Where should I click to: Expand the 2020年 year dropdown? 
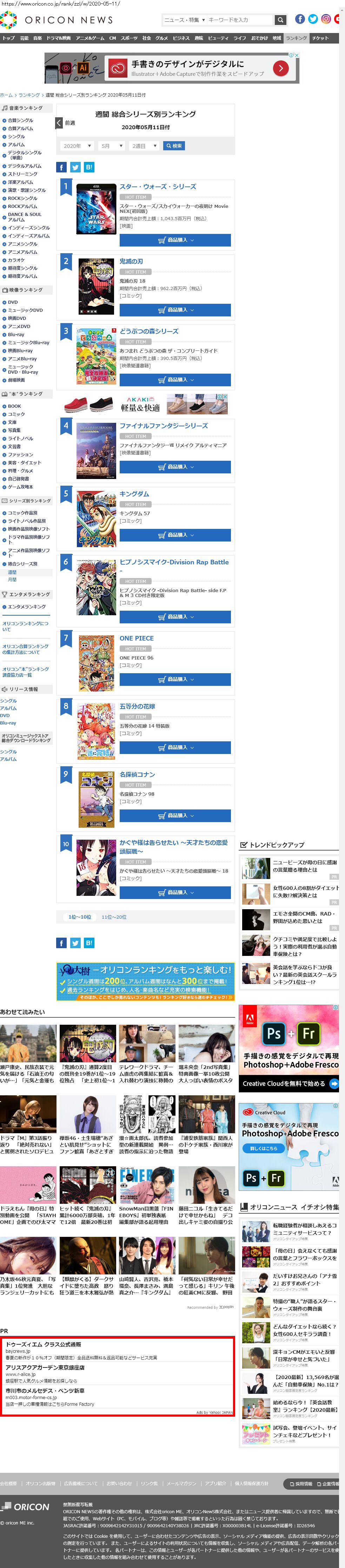tap(77, 146)
